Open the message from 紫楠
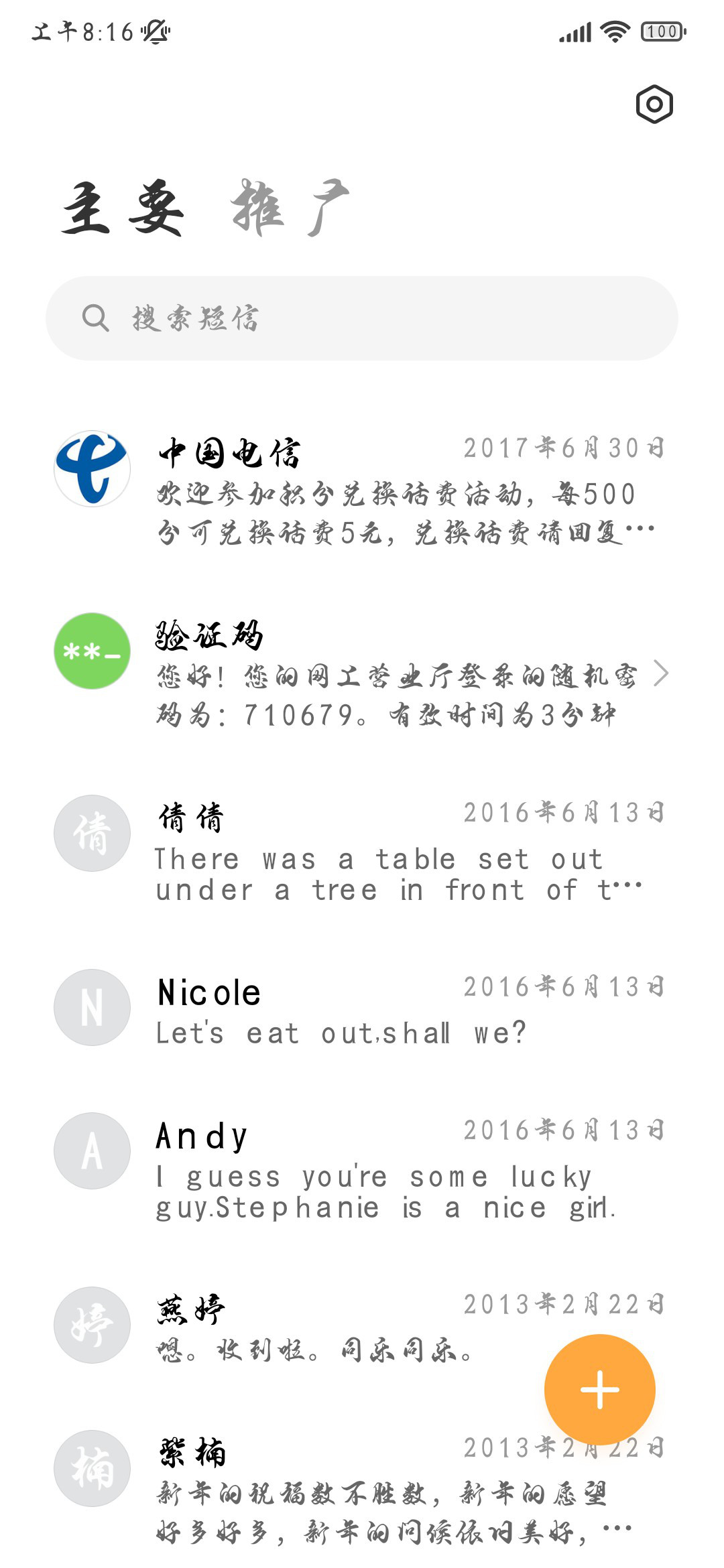Screen dimensions: 724x1568 tap(362, 1491)
